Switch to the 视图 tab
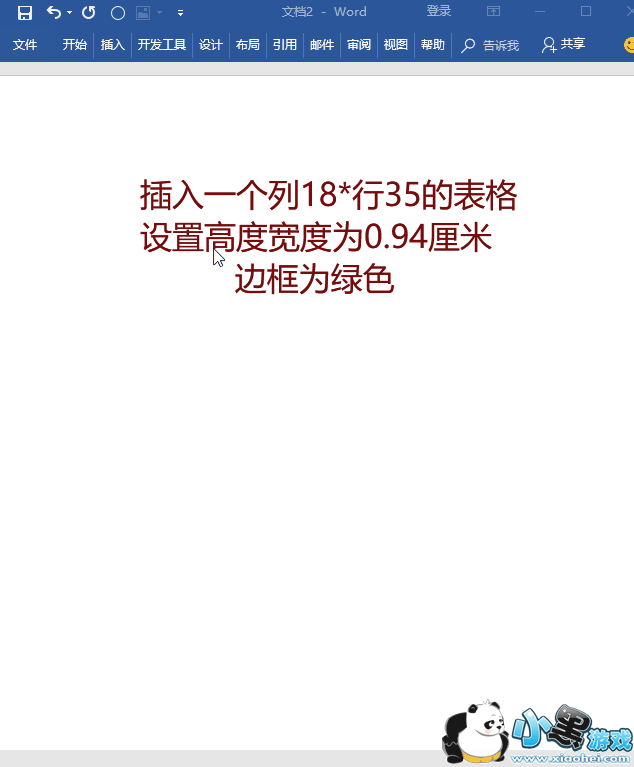The image size is (634, 767). 396,45
